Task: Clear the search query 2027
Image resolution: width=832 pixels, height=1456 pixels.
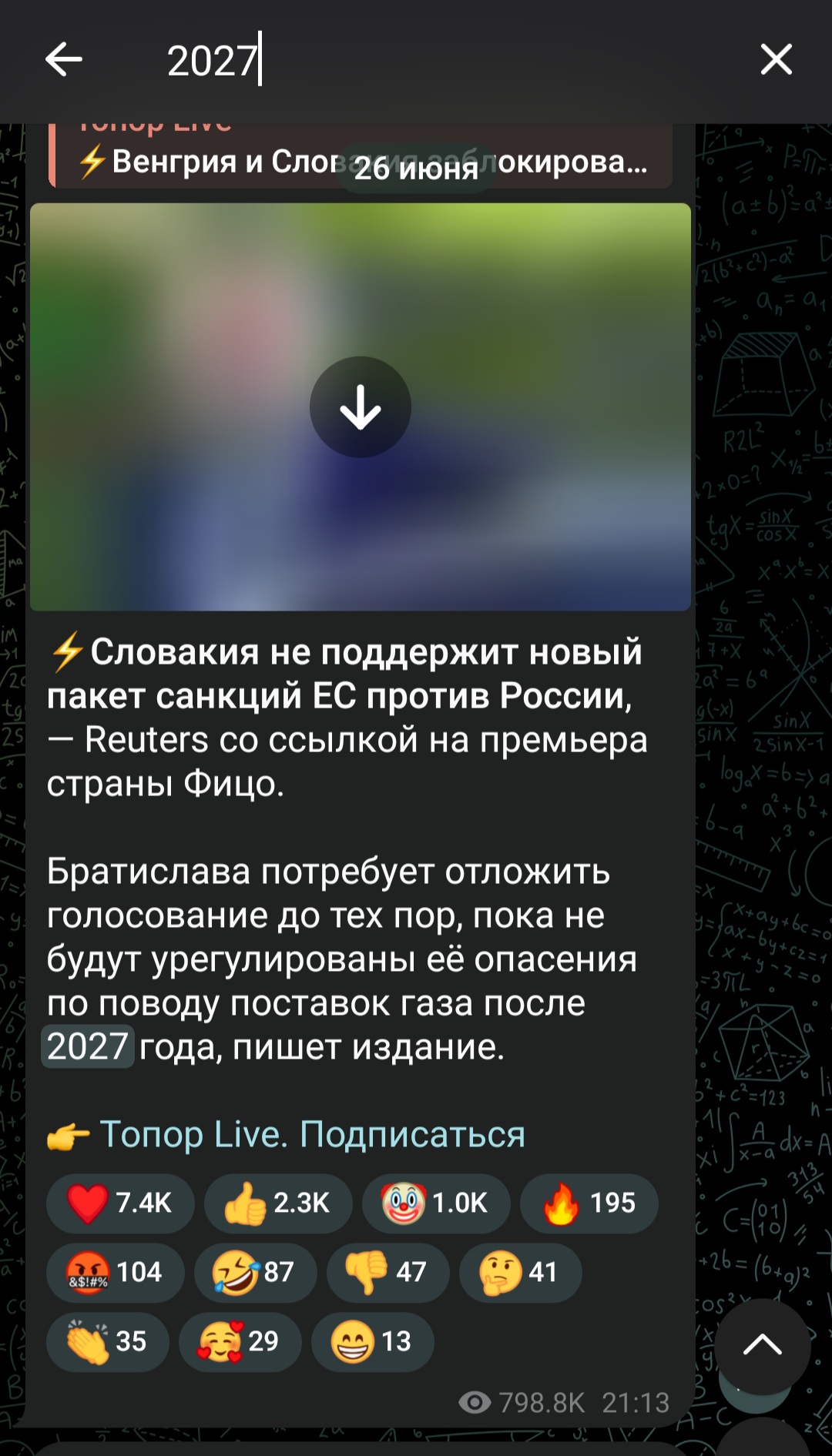Action: click(776, 59)
